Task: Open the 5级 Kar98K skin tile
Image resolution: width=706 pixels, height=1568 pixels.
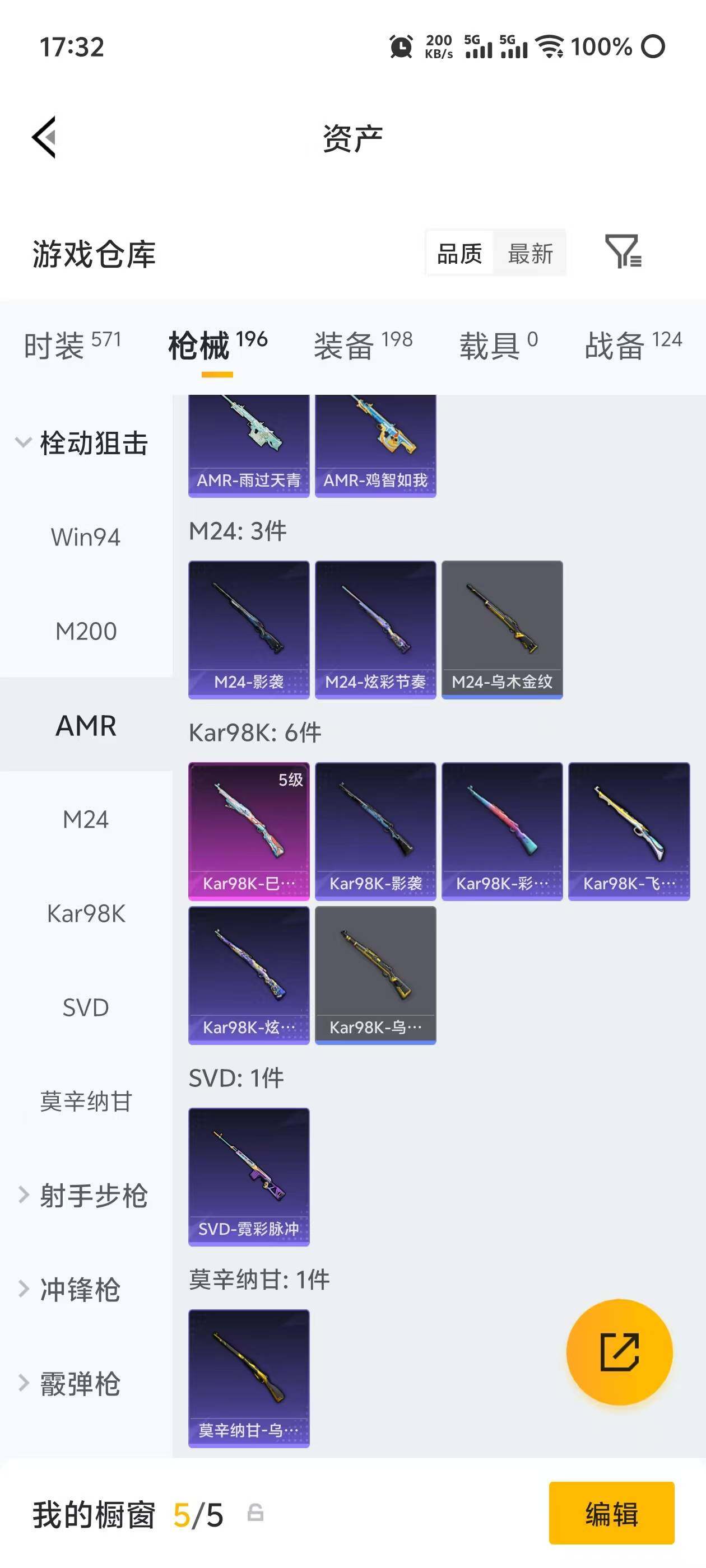Action: coord(249,830)
